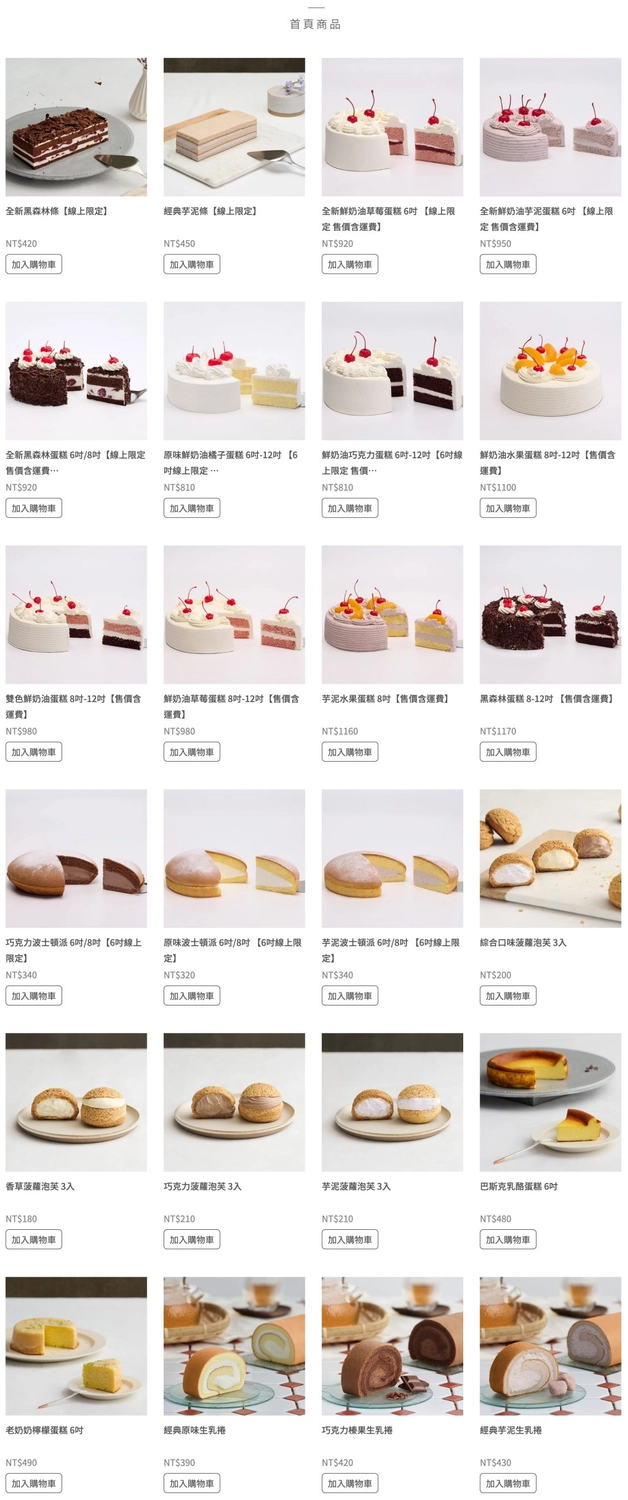View 香草菠蘿泡芙 3入 product
628x1500 pixels.
point(76,1102)
